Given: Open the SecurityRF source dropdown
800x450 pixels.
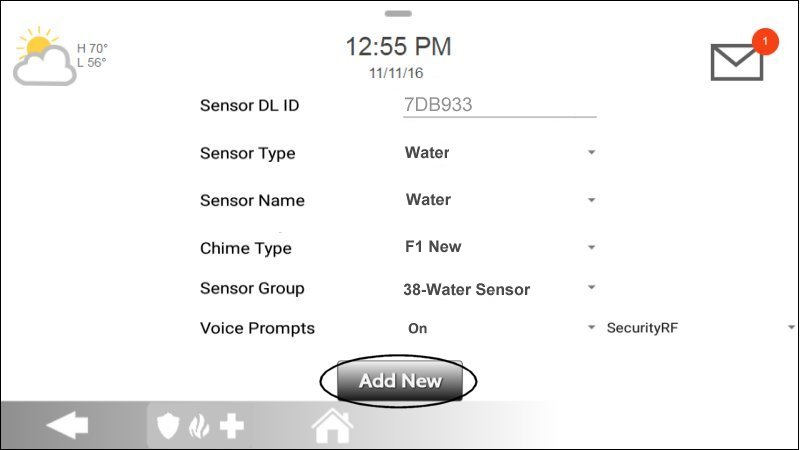Looking at the screenshot, I should point(700,328).
